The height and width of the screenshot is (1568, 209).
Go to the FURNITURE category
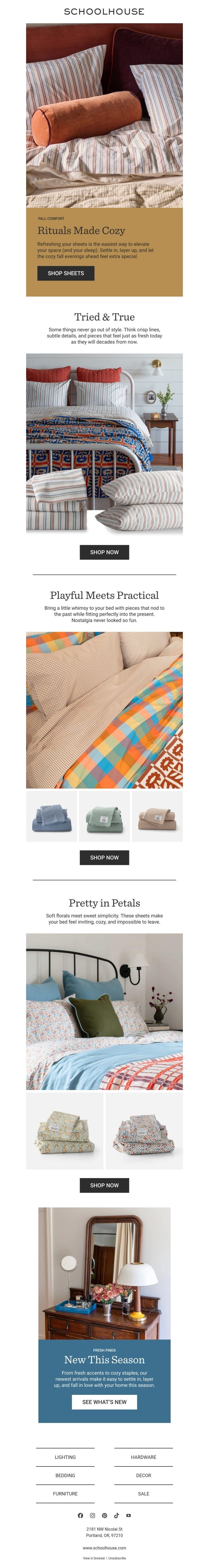click(65, 1494)
